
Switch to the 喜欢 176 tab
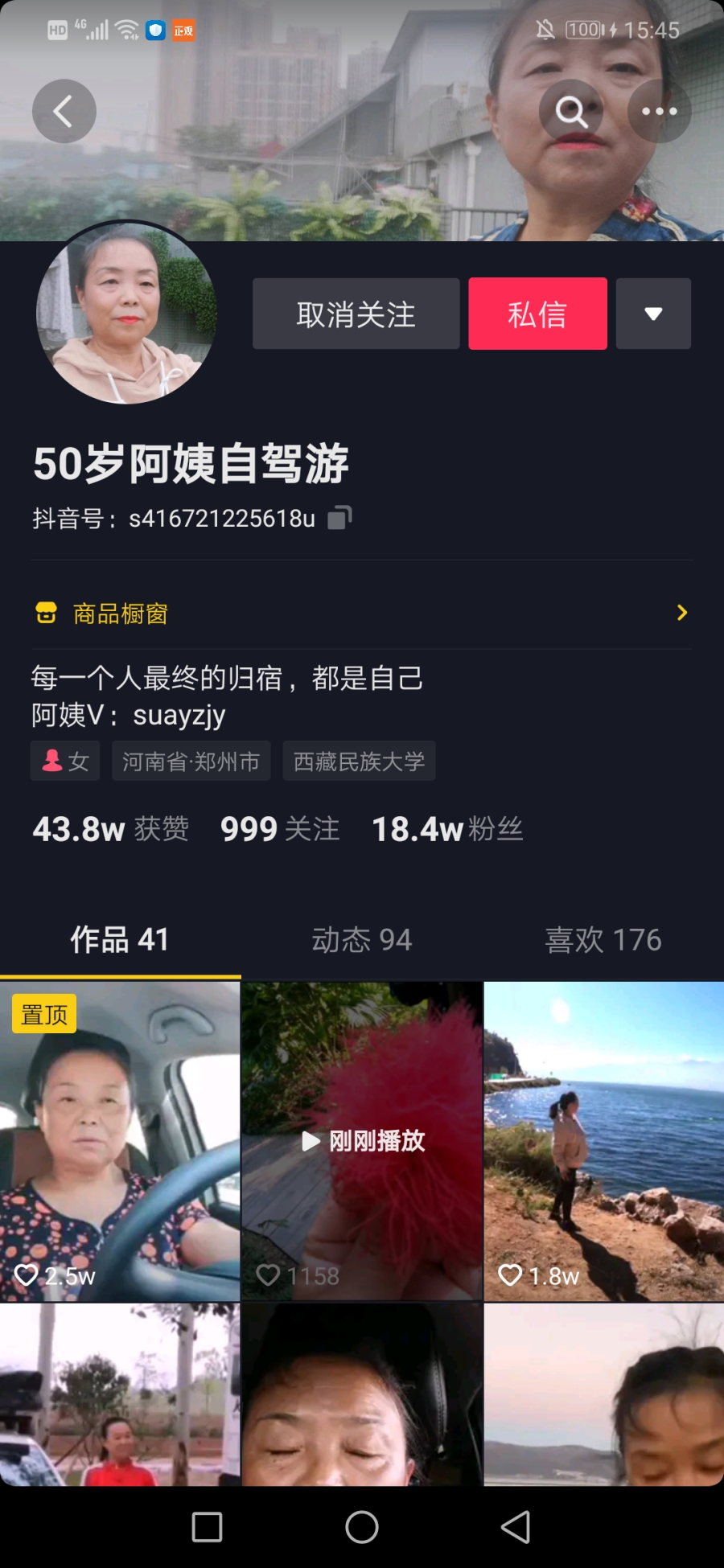tap(603, 939)
